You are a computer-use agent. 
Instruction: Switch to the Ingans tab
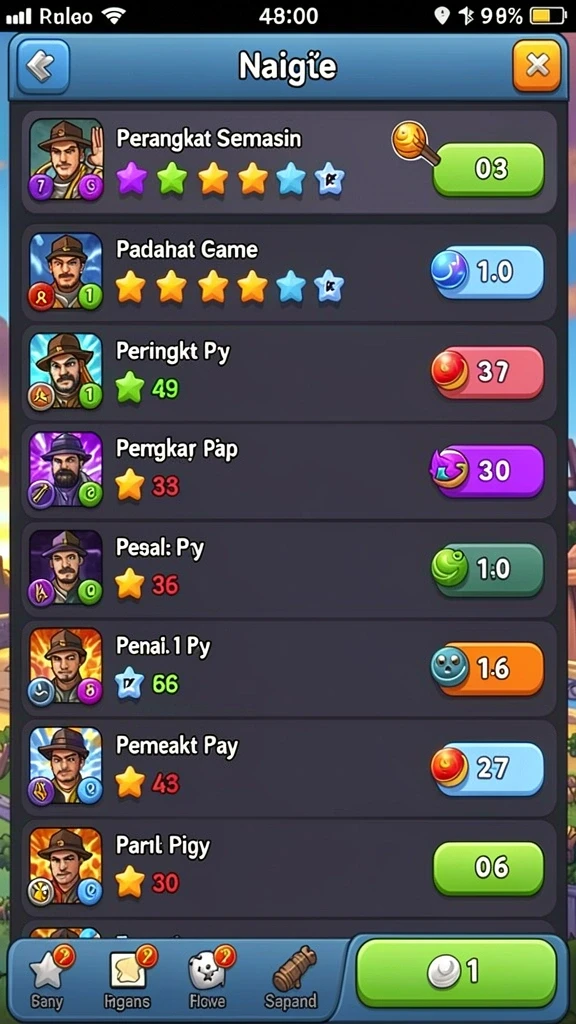[x=128, y=978]
